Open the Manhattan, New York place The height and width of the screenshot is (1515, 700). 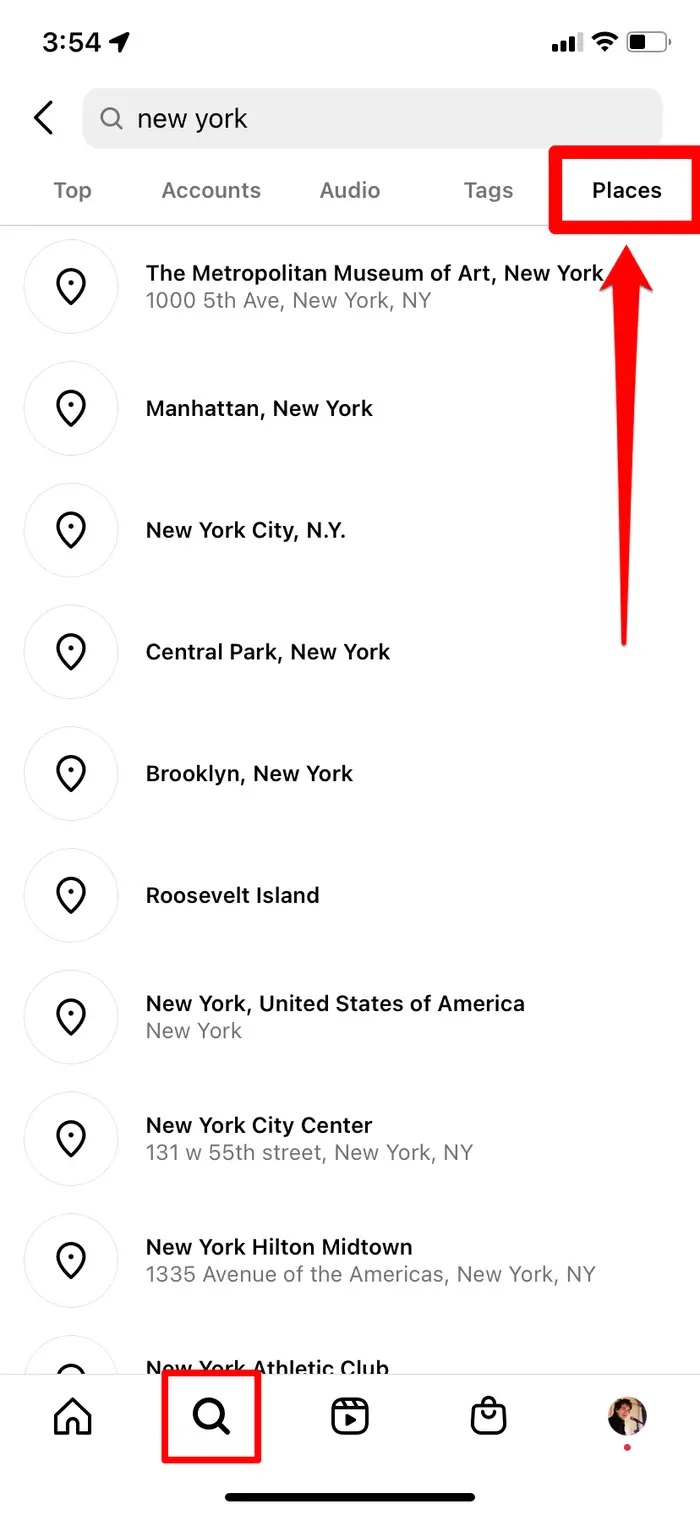point(259,408)
